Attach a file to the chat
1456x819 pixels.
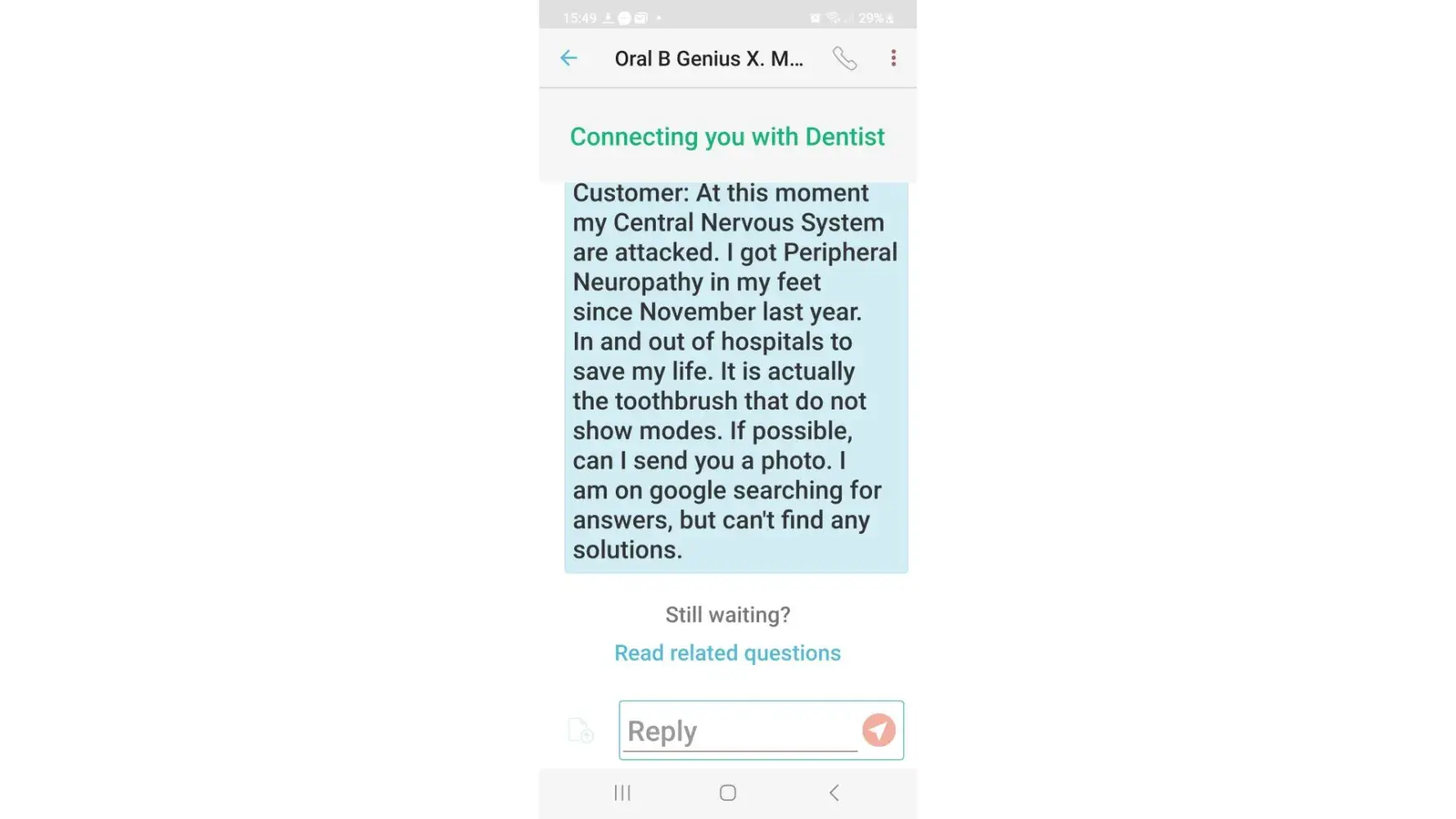(x=581, y=730)
